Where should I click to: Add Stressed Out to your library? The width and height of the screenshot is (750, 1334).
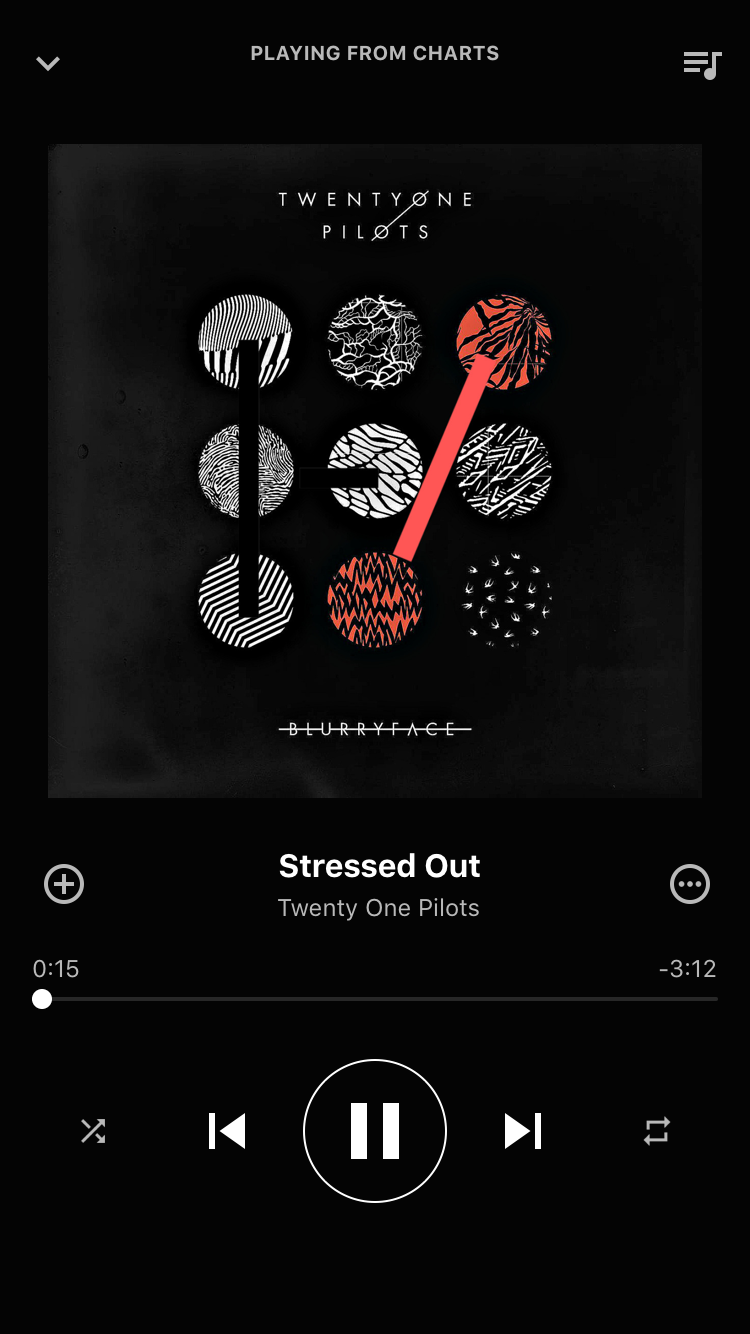click(x=64, y=884)
